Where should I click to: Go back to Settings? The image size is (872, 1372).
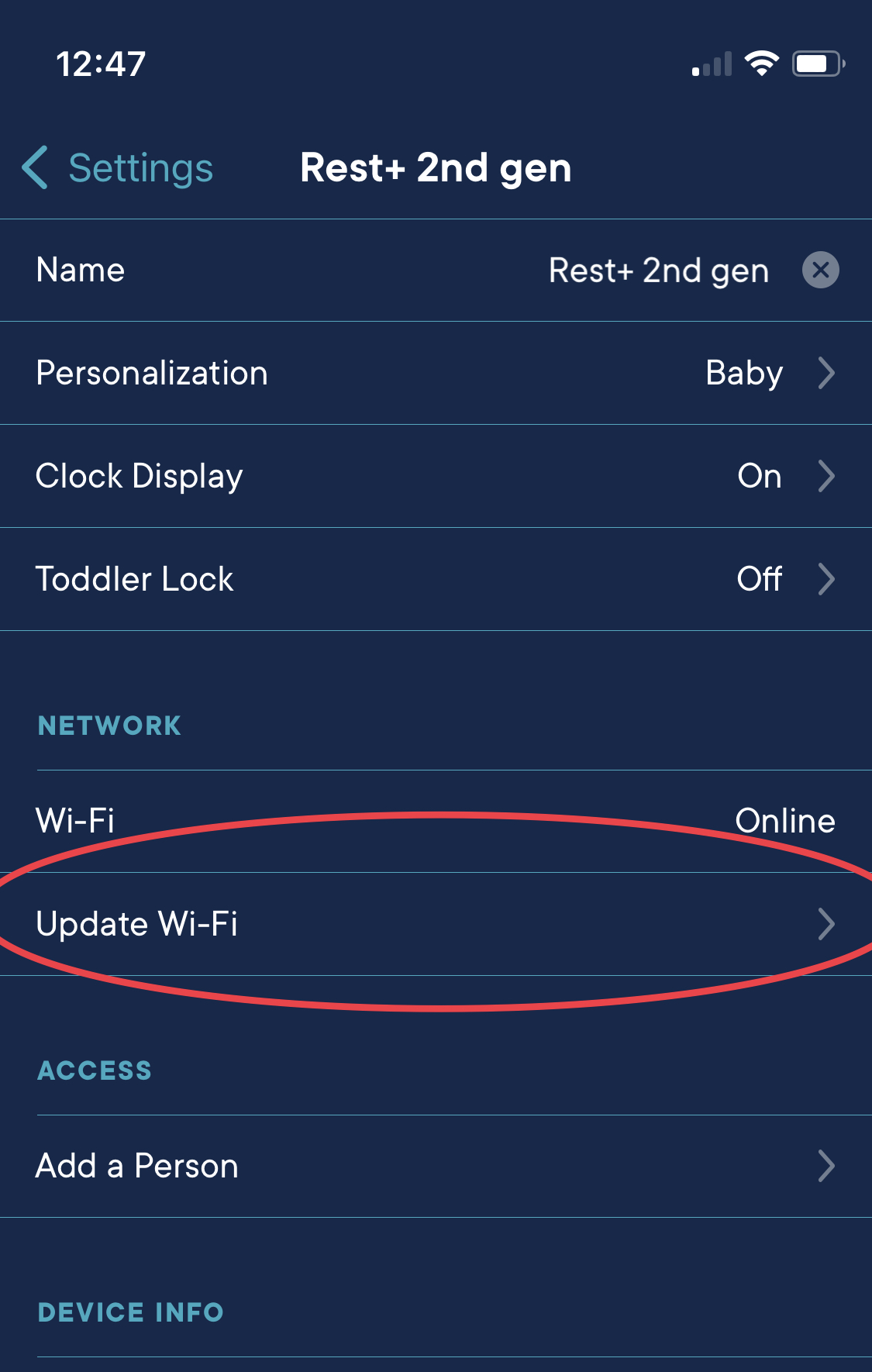tap(118, 168)
